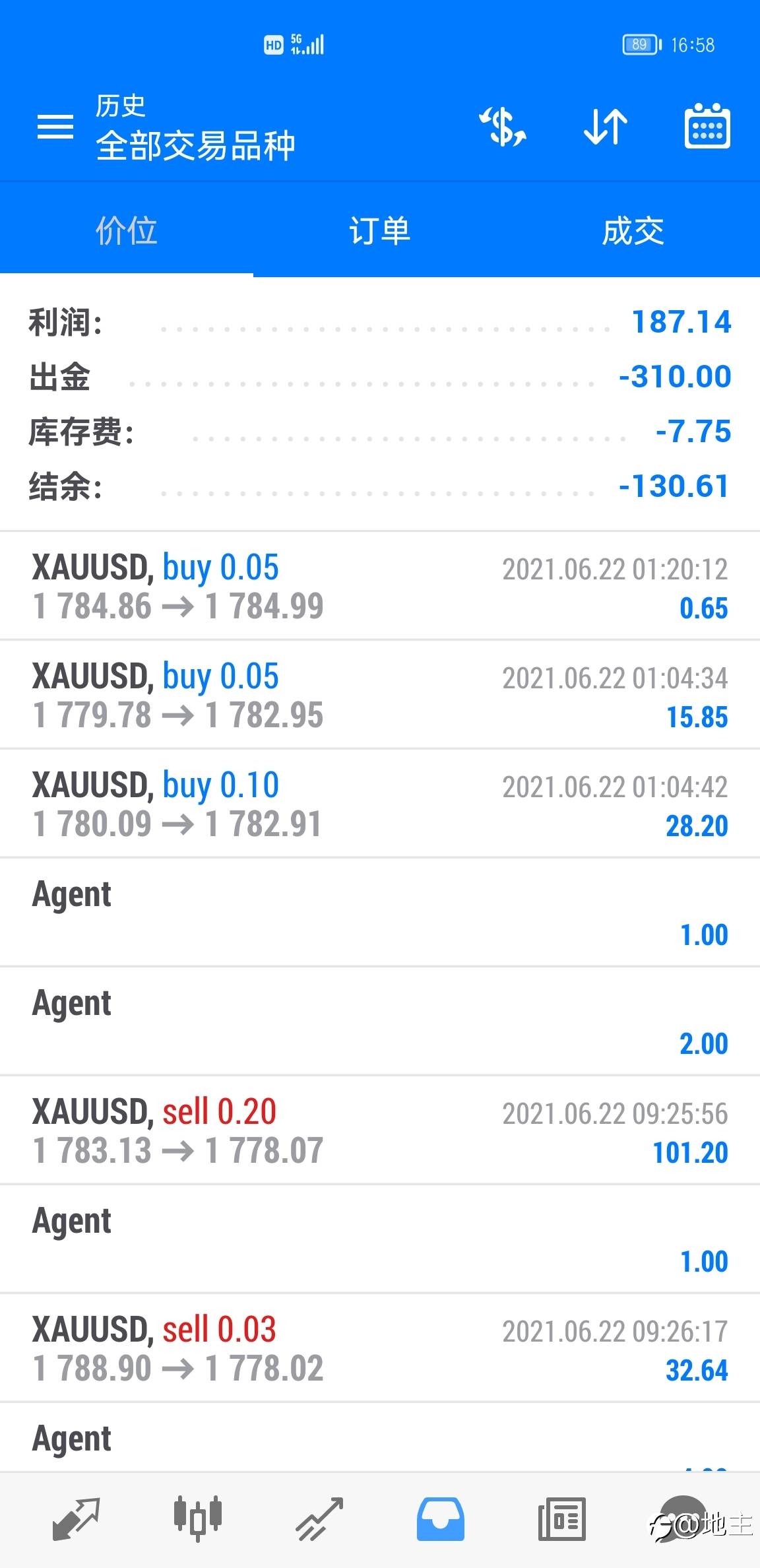Switch to the 价位 tab
The width and height of the screenshot is (760, 1568).
(127, 231)
